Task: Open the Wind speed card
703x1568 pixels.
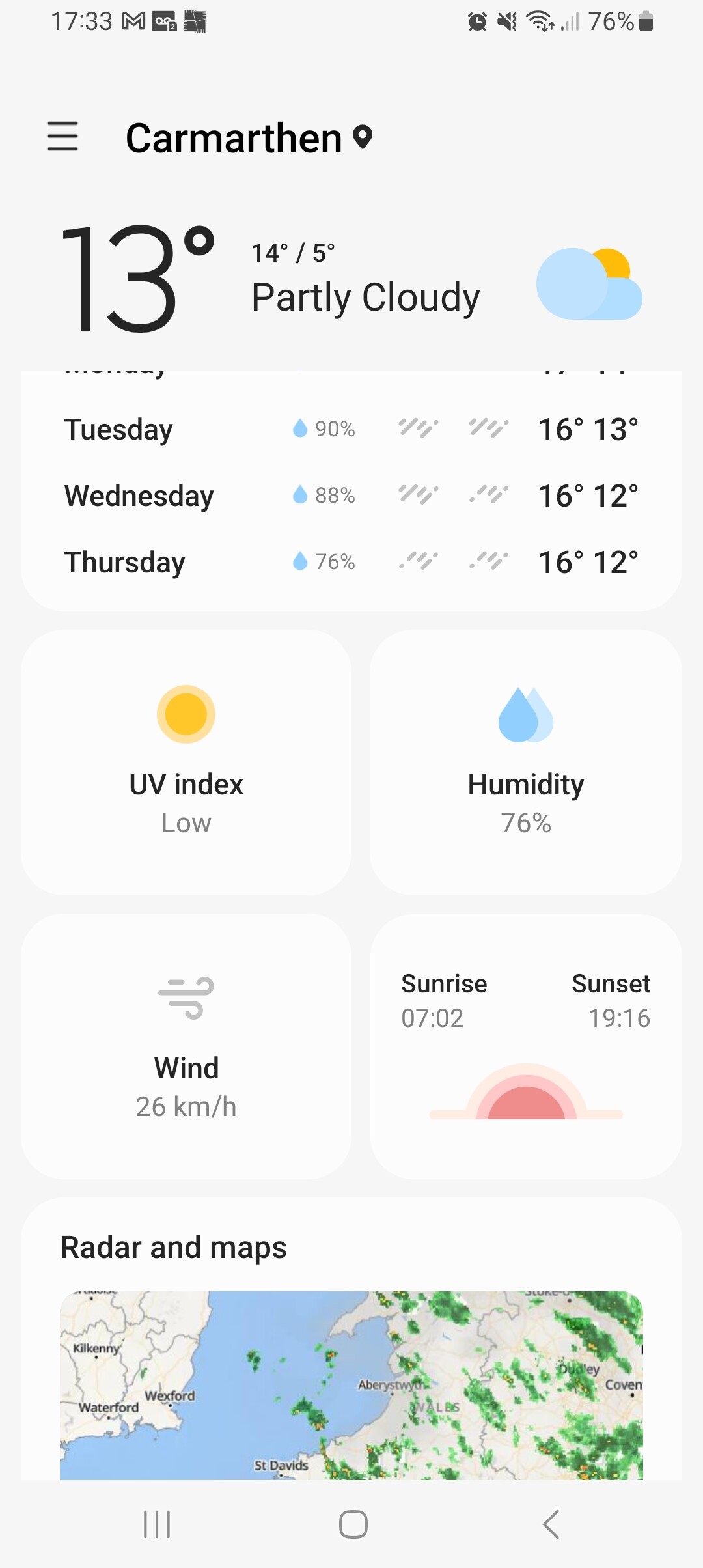Action: pyautogui.click(x=186, y=1046)
